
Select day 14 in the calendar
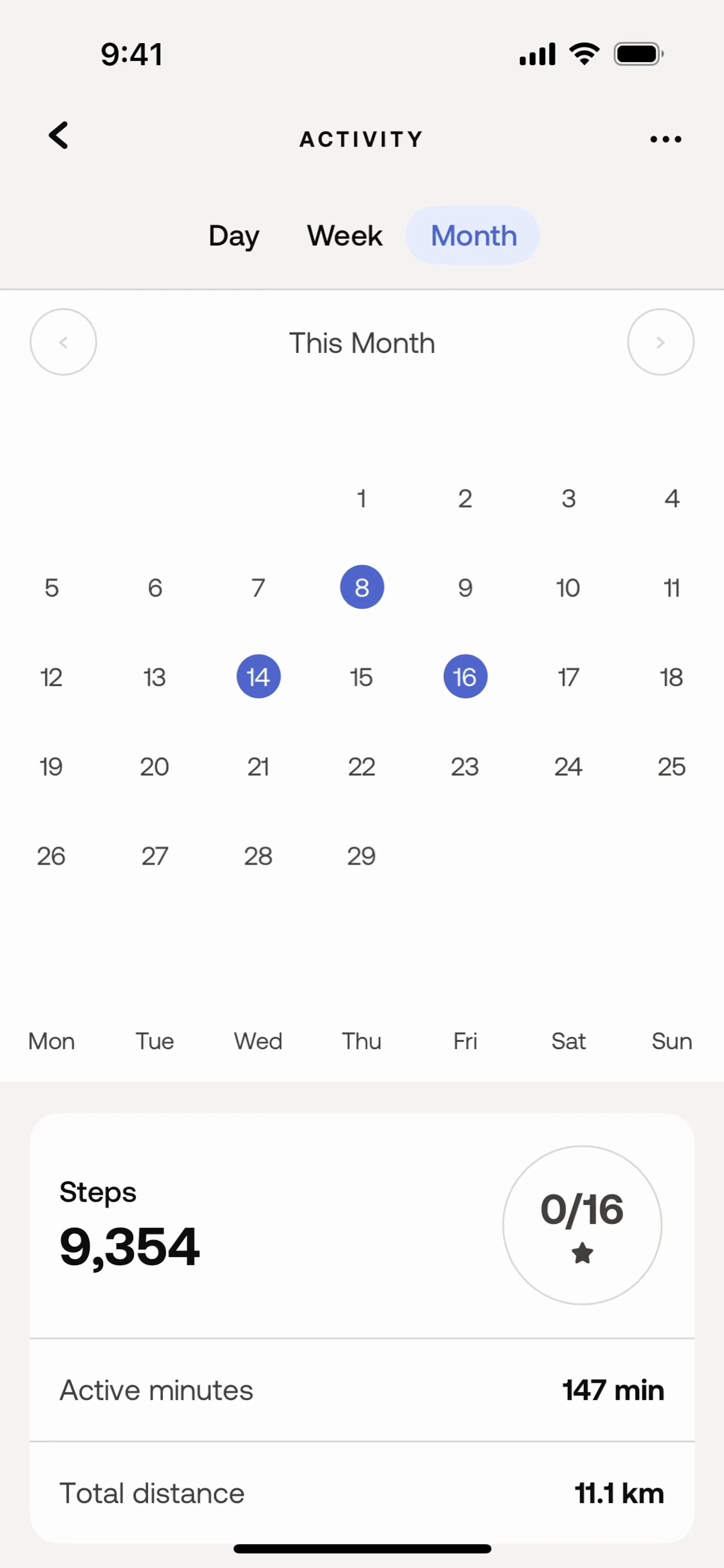click(x=258, y=677)
